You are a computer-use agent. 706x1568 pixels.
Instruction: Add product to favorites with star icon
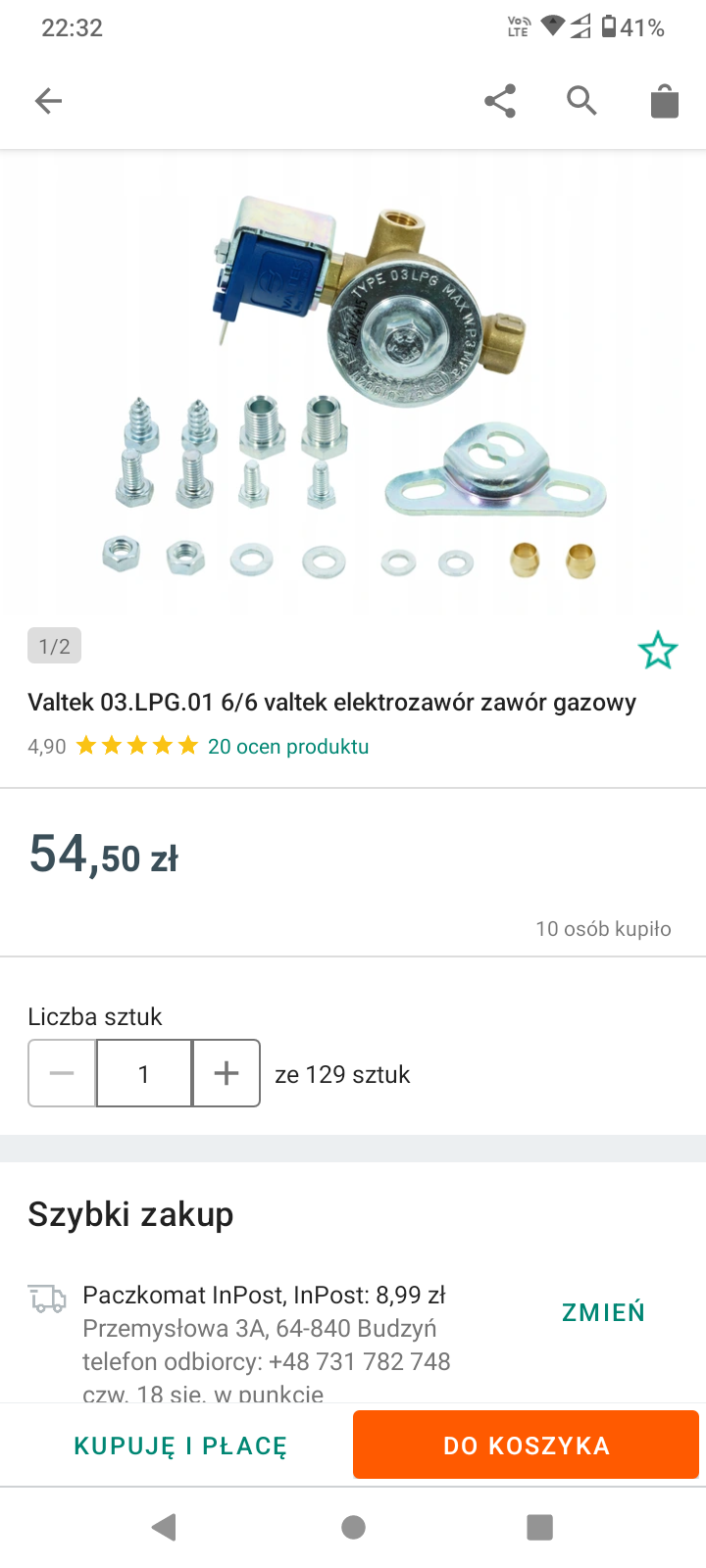pyautogui.click(x=658, y=650)
